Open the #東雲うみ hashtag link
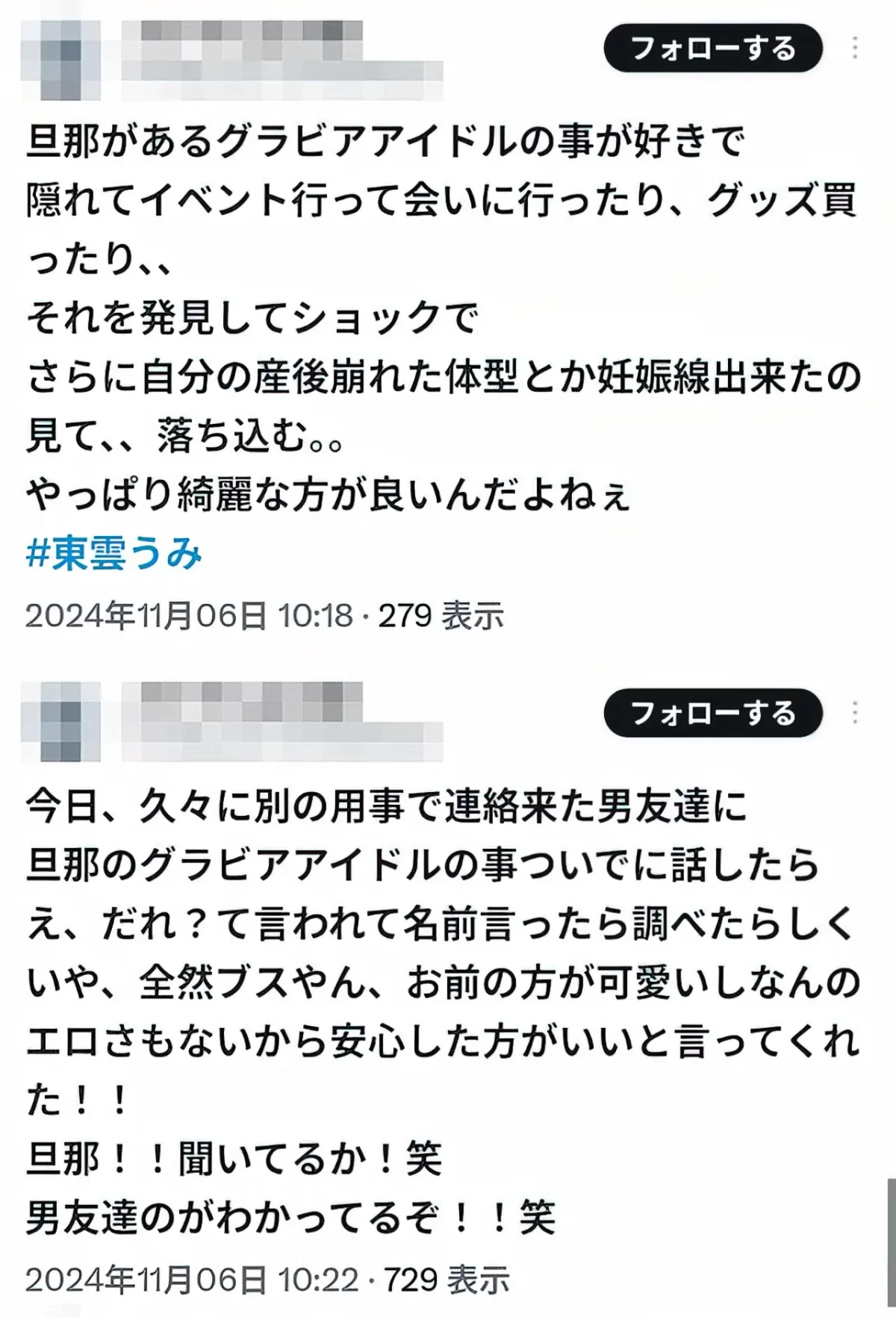Image resolution: width=896 pixels, height=1317 pixels. tap(114, 555)
